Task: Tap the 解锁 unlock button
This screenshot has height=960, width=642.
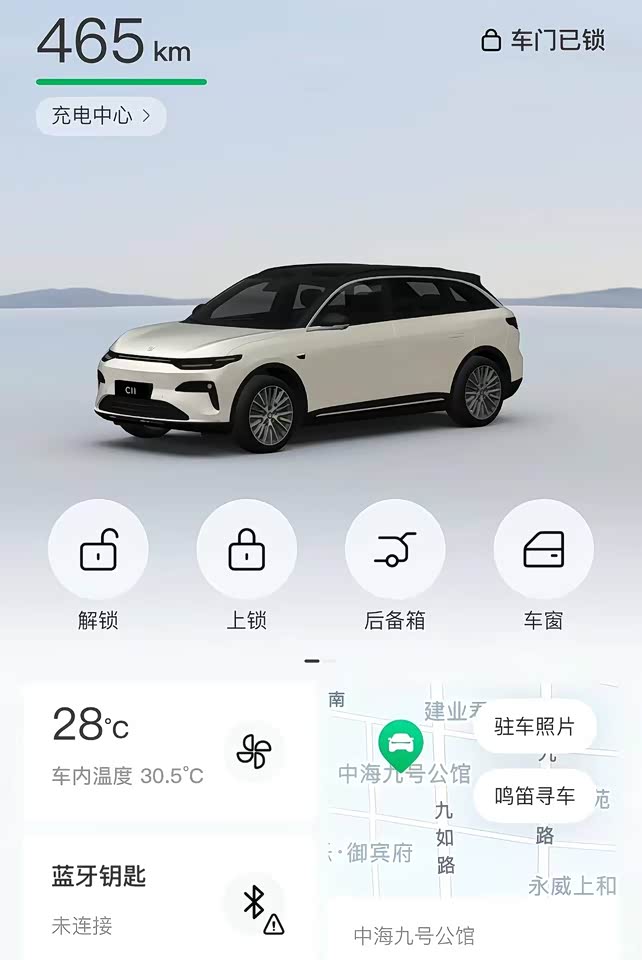Action: [98, 549]
